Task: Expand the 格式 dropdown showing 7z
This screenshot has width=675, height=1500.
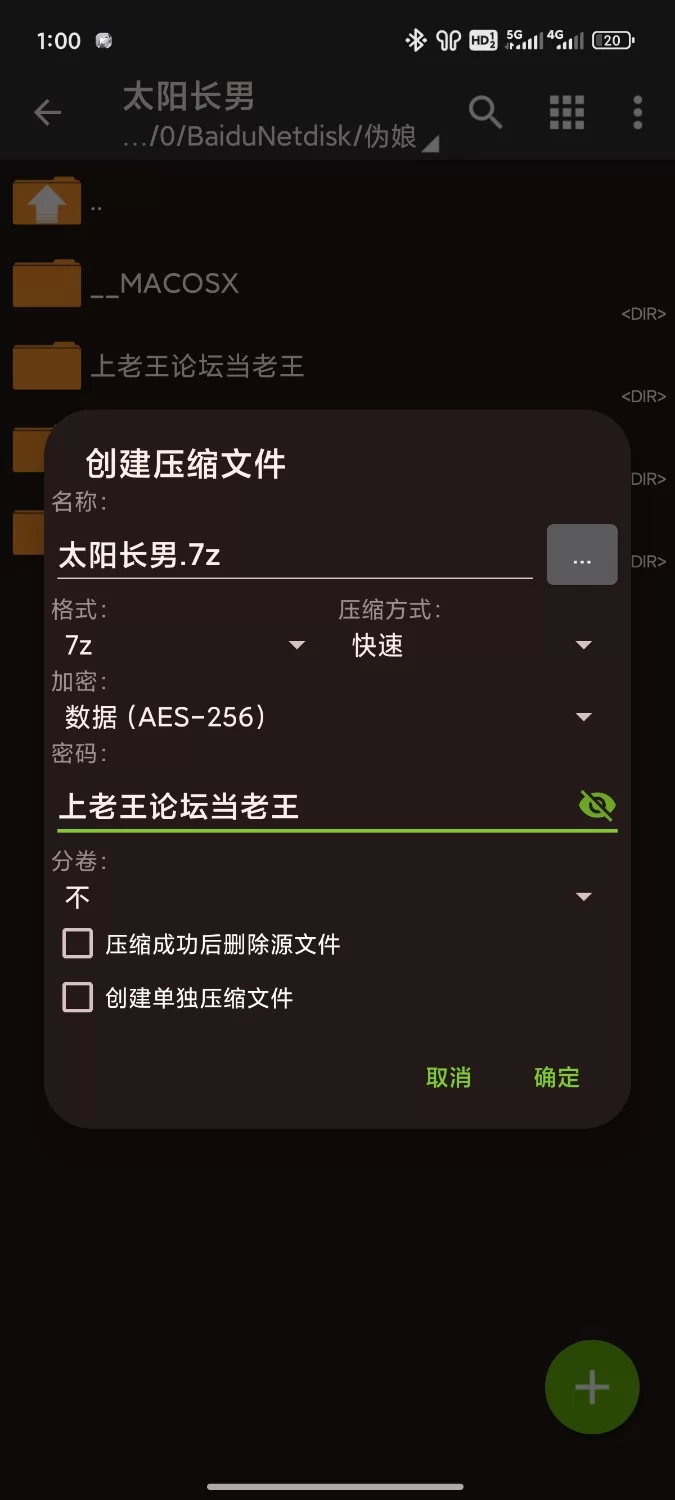Action: 185,645
